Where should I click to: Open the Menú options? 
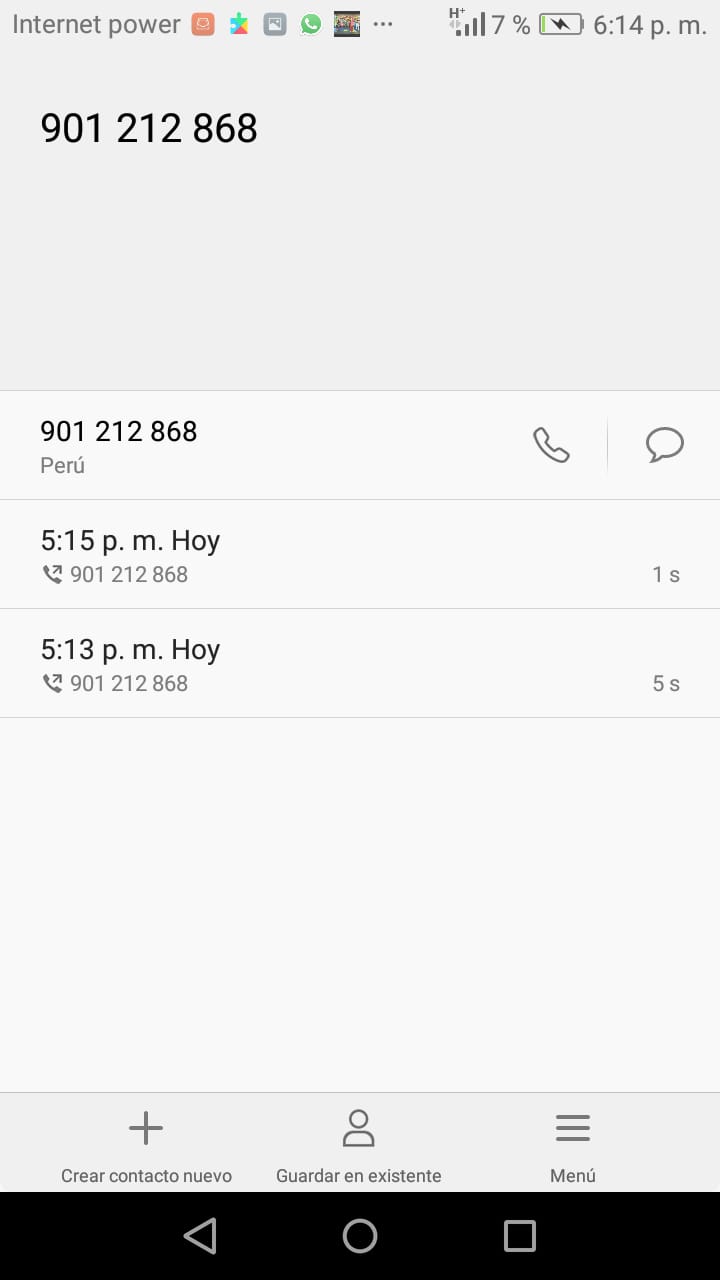pyautogui.click(x=573, y=1145)
